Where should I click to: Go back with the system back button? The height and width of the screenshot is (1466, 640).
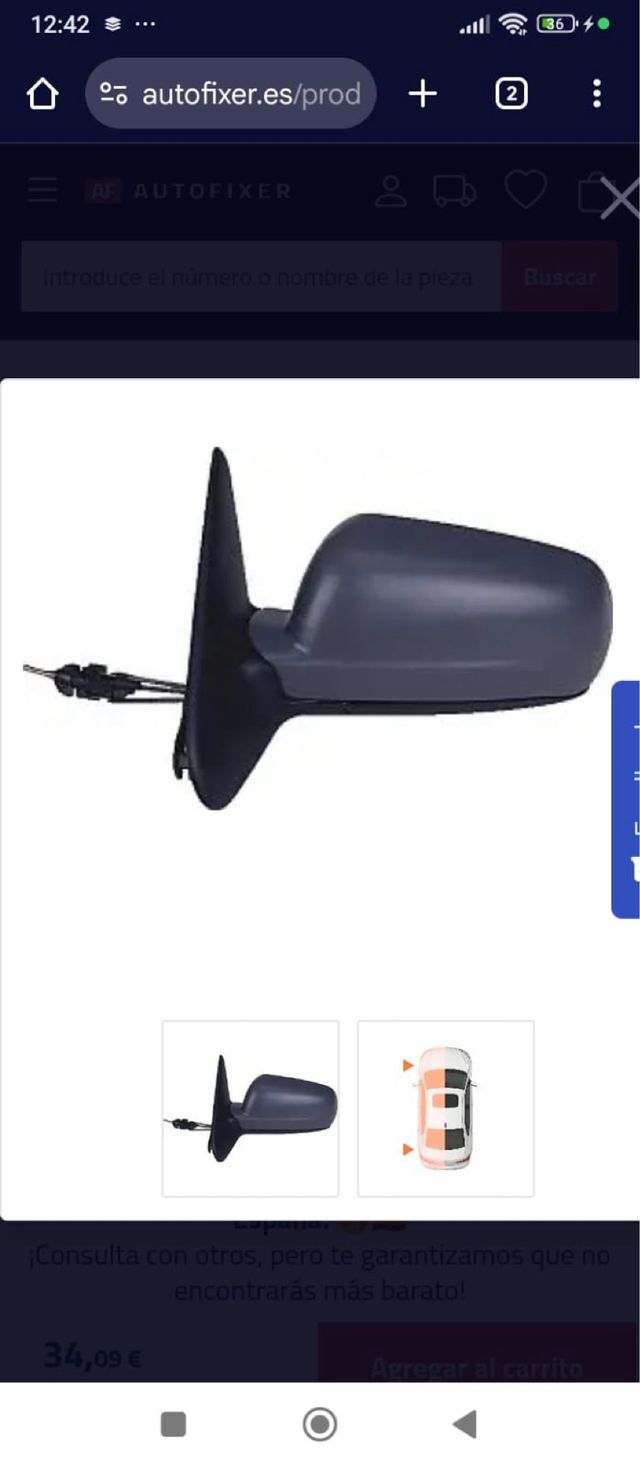[465, 1423]
